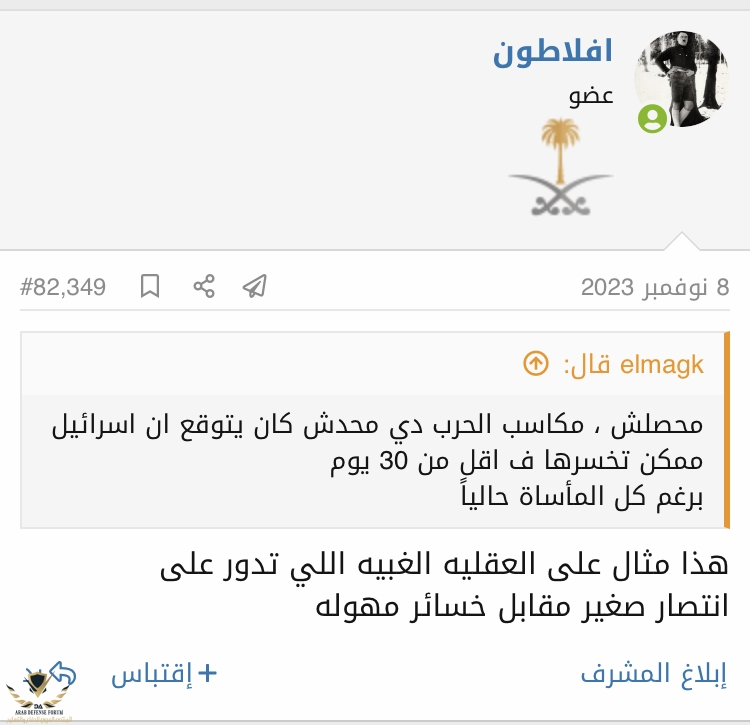Viewport: 750px width, 725px height.
Task: Open افلاطون's profile from the username
Action: tap(552, 52)
